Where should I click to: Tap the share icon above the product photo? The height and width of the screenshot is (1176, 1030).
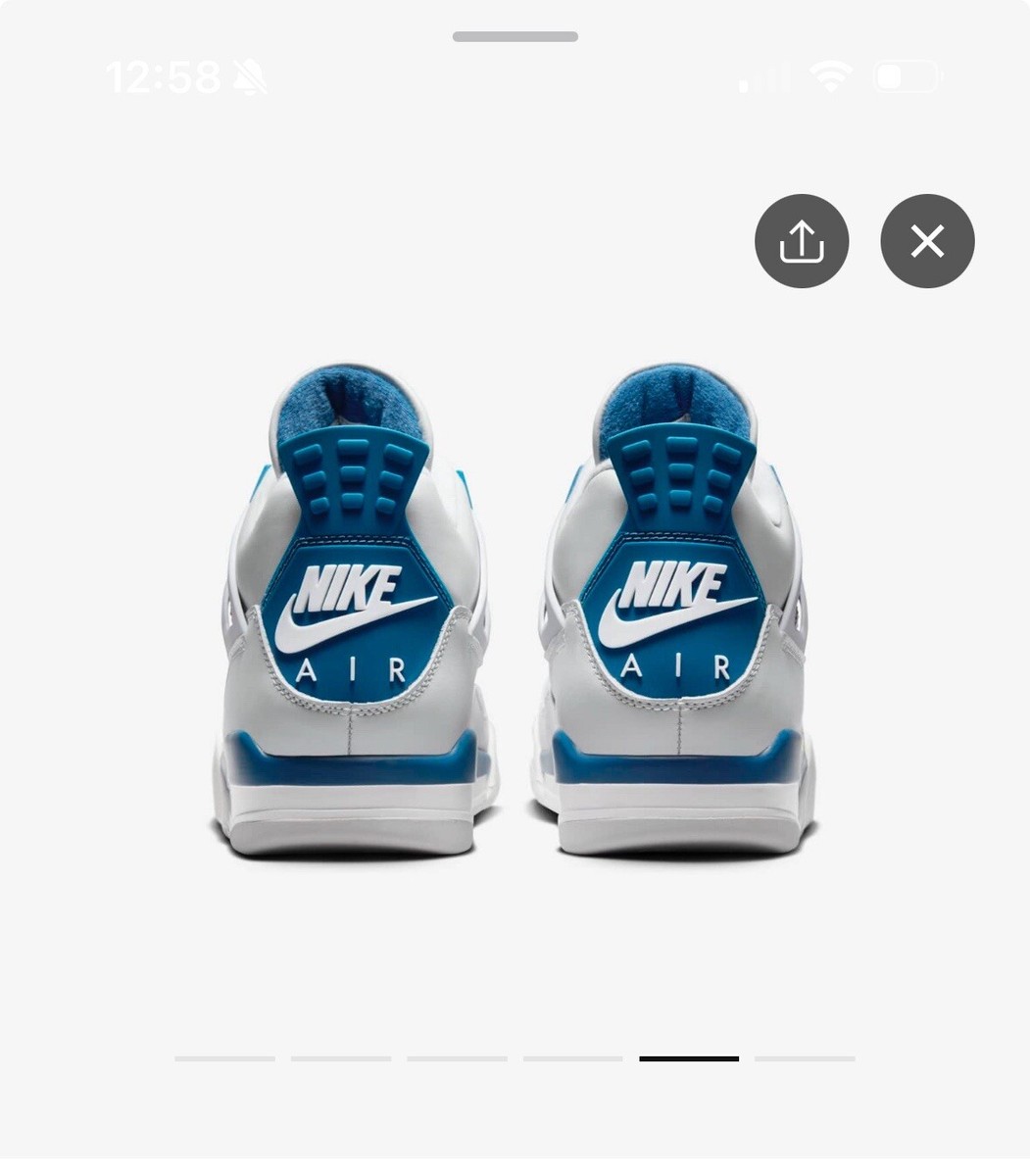point(802,241)
